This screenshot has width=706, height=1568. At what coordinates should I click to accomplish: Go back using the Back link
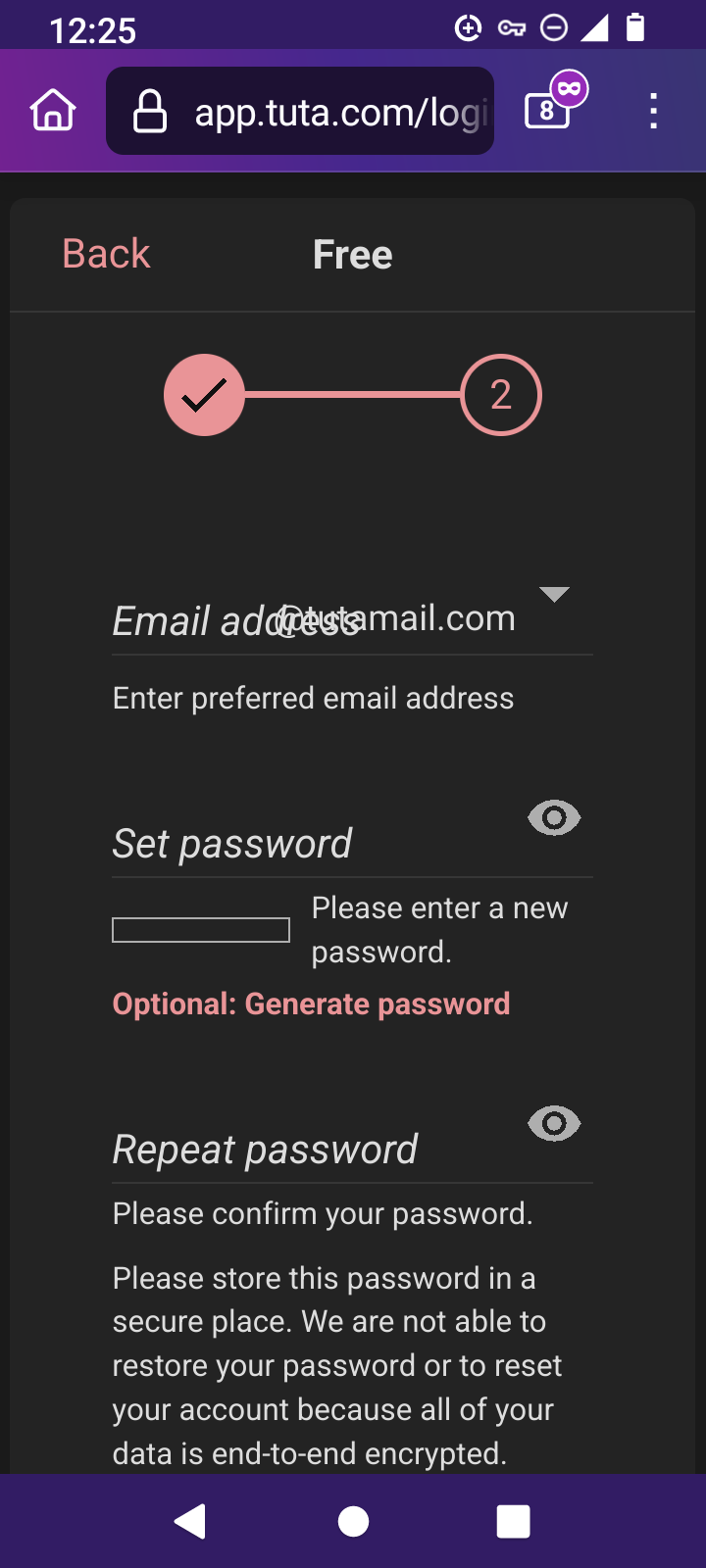pos(106,254)
